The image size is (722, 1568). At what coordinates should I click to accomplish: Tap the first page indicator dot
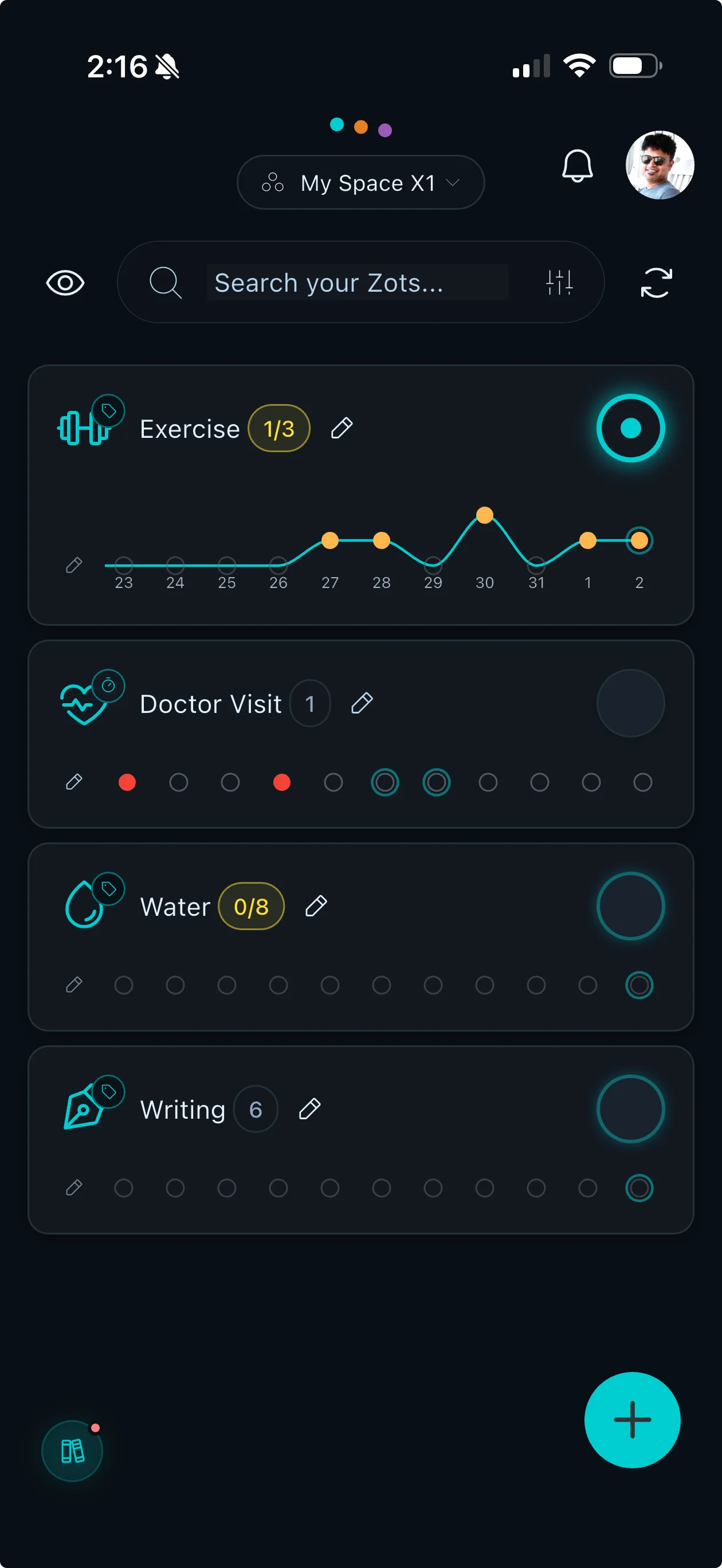click(x=336, y=125)
